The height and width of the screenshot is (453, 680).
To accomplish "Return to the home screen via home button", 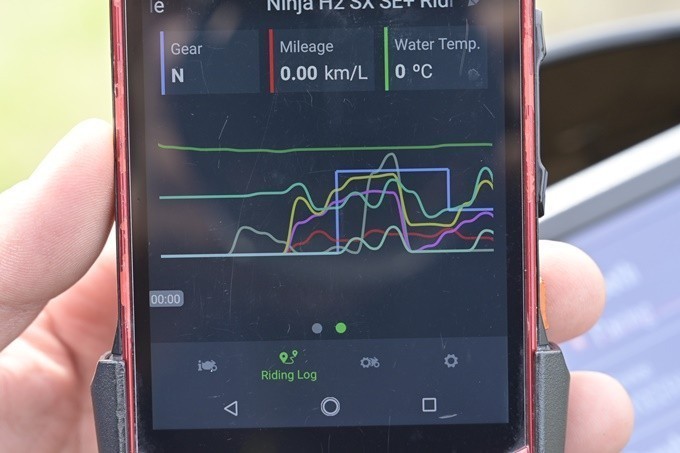I will (330, 406).
